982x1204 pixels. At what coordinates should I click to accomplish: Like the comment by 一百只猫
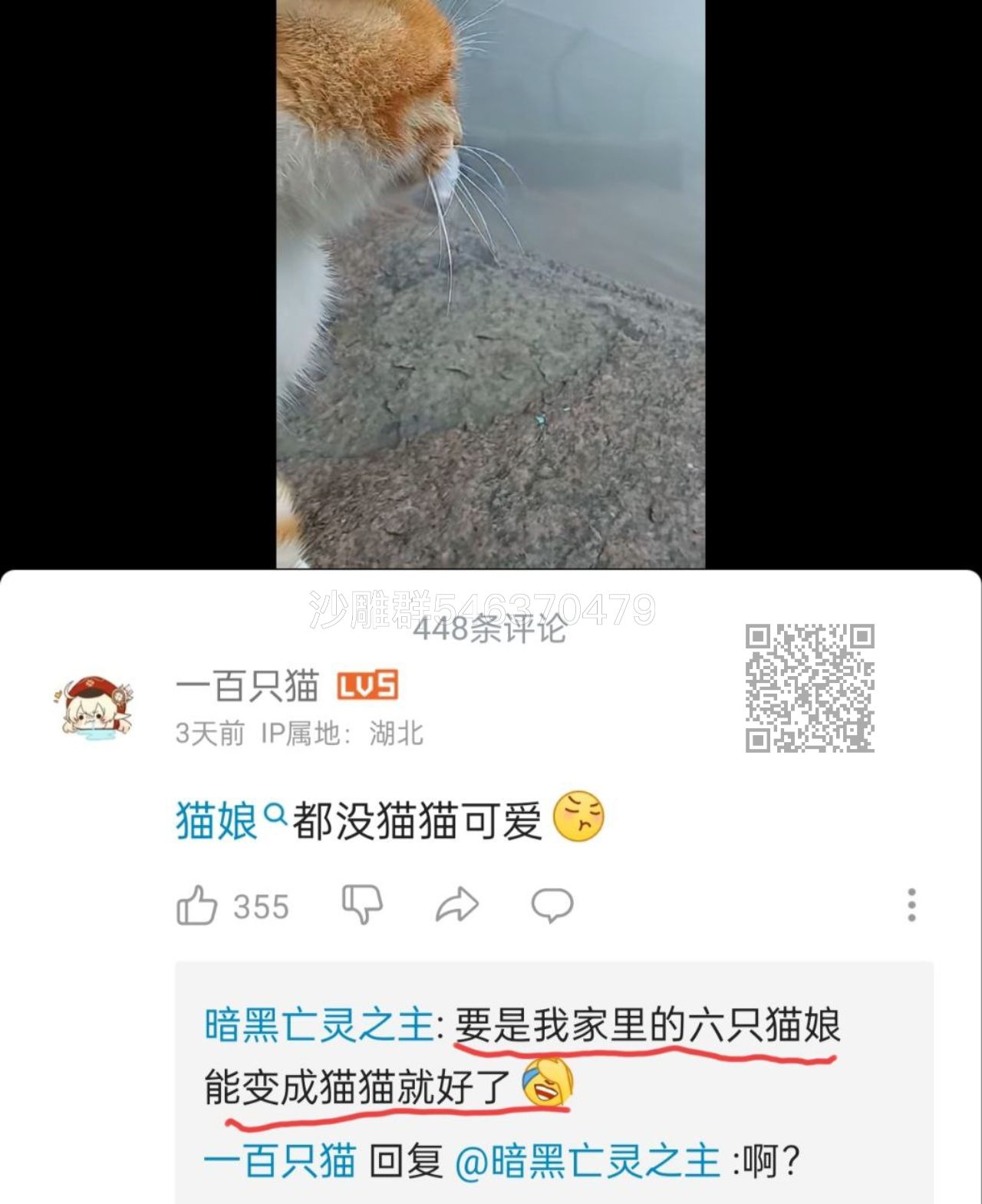pos(198,905)
